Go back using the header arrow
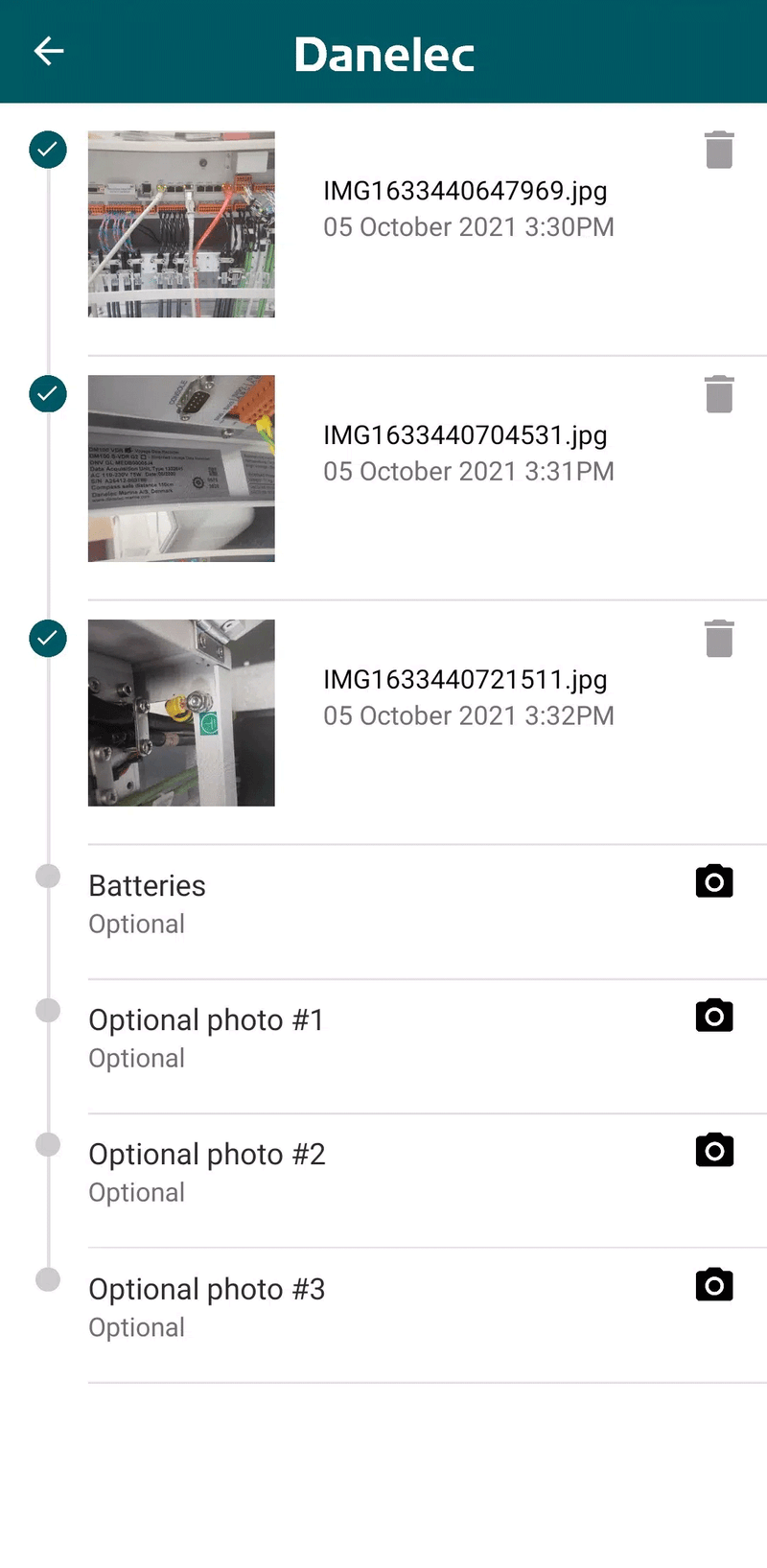 49,51
